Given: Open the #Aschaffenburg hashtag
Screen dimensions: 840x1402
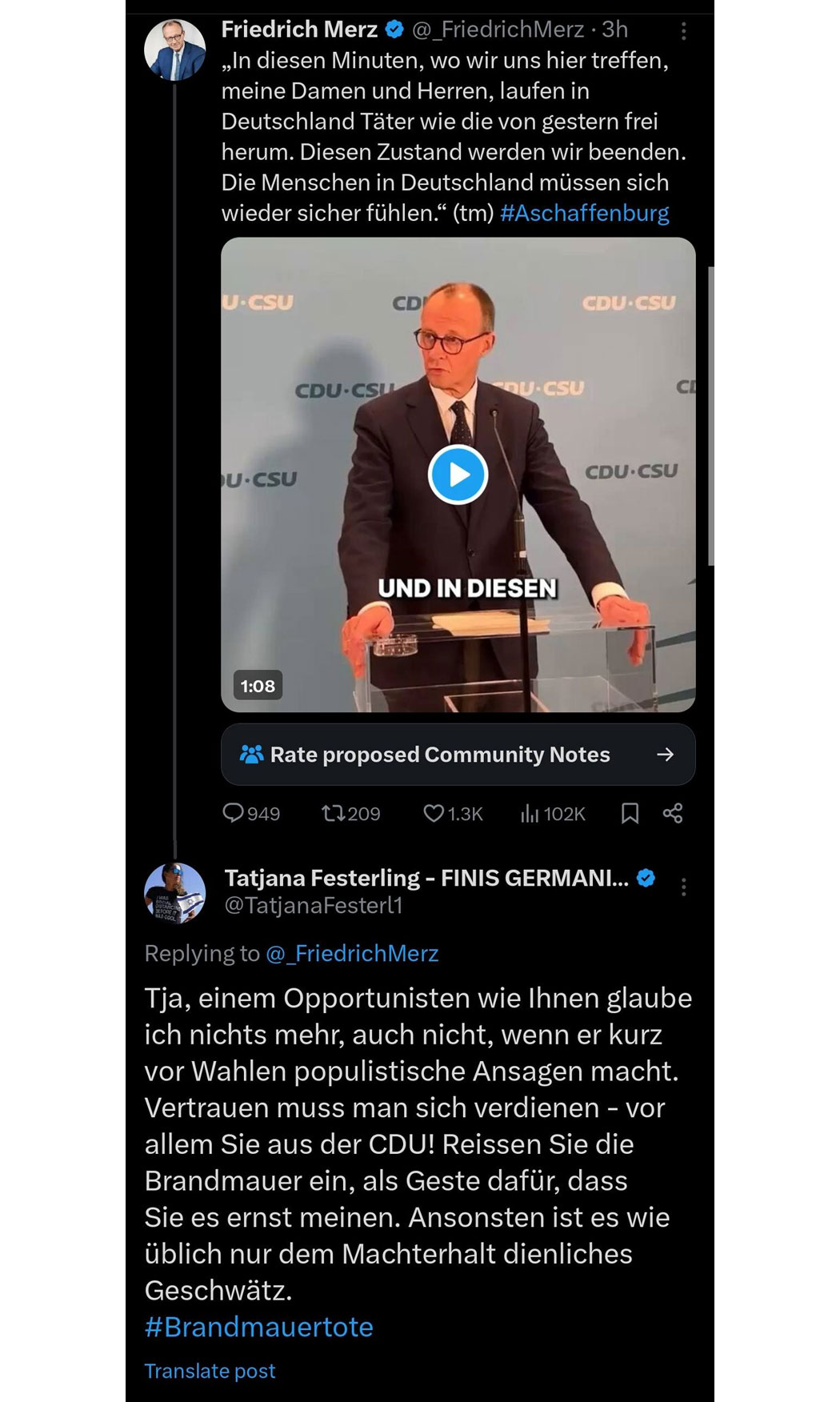Looking at the screenshot, I should tap(584, 213).
